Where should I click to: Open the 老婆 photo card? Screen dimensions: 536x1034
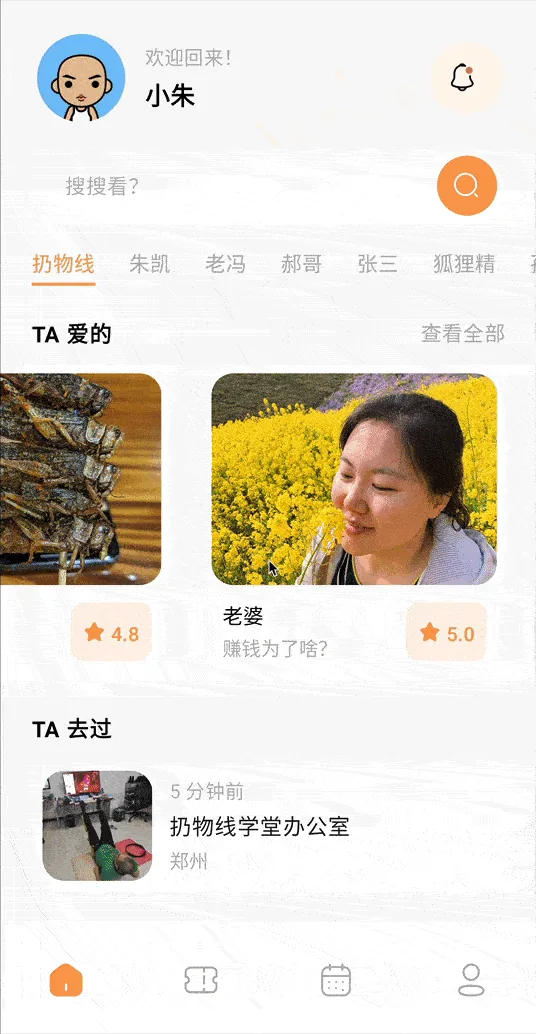[354, 479]
